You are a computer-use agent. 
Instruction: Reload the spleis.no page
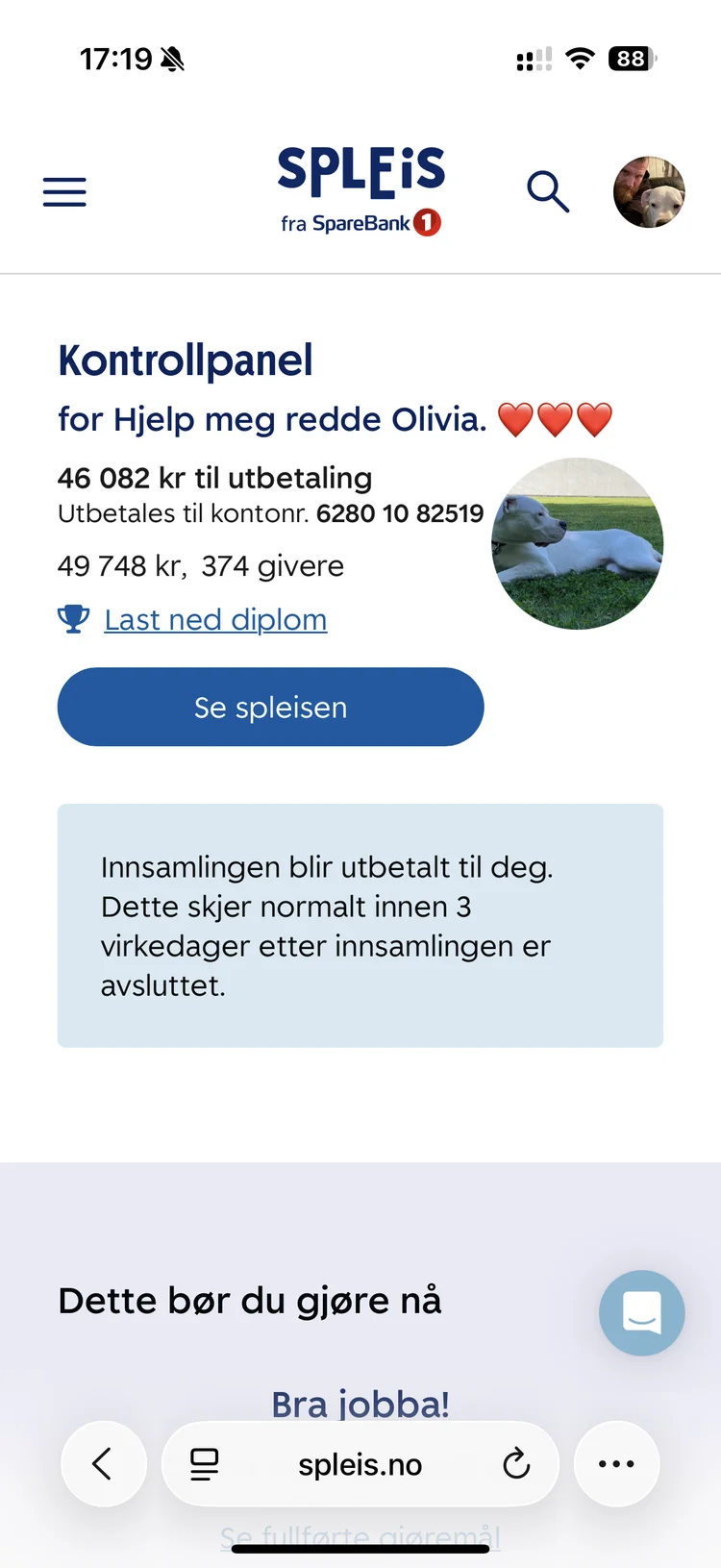coord(516,1464)
